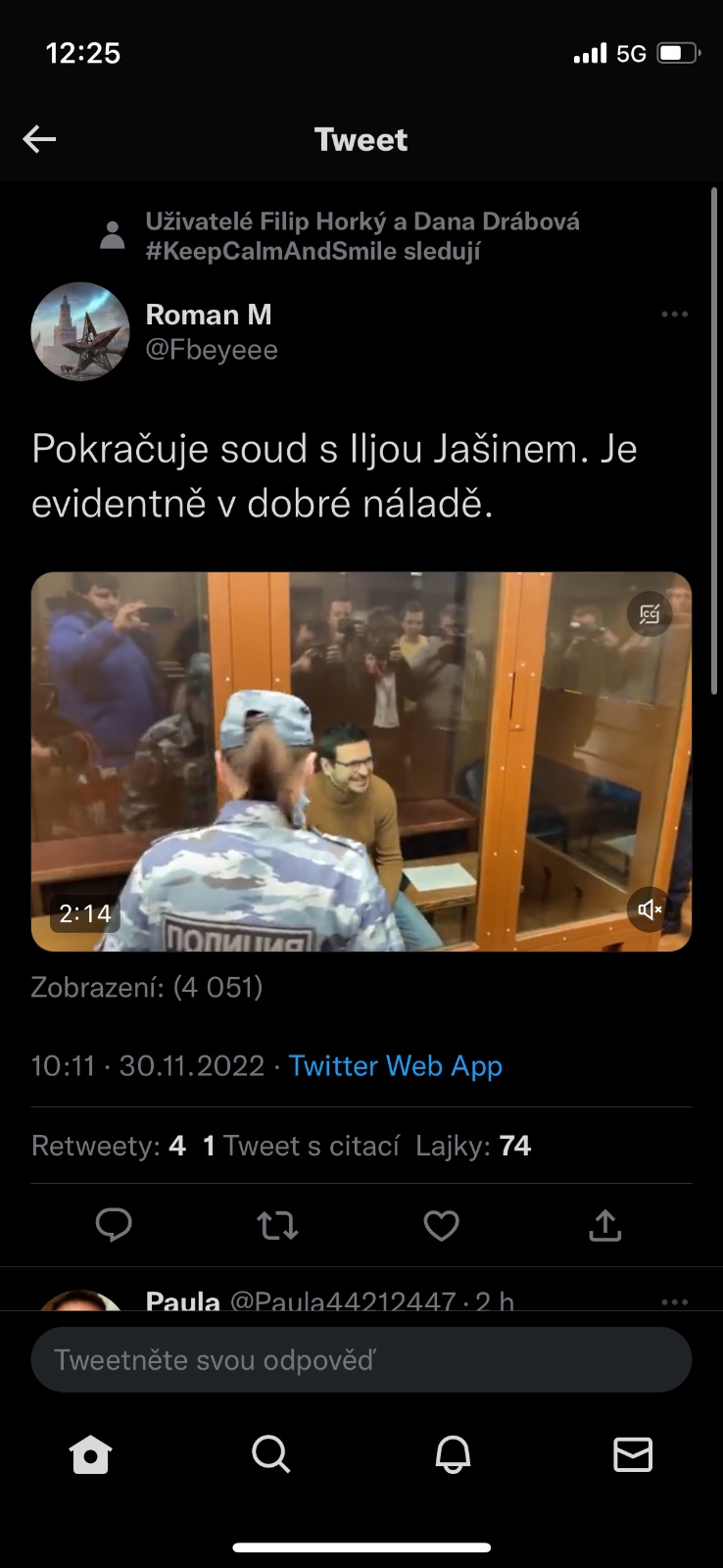Toggle video closed captions
The image size is (723, 1568).
[650, 614]
